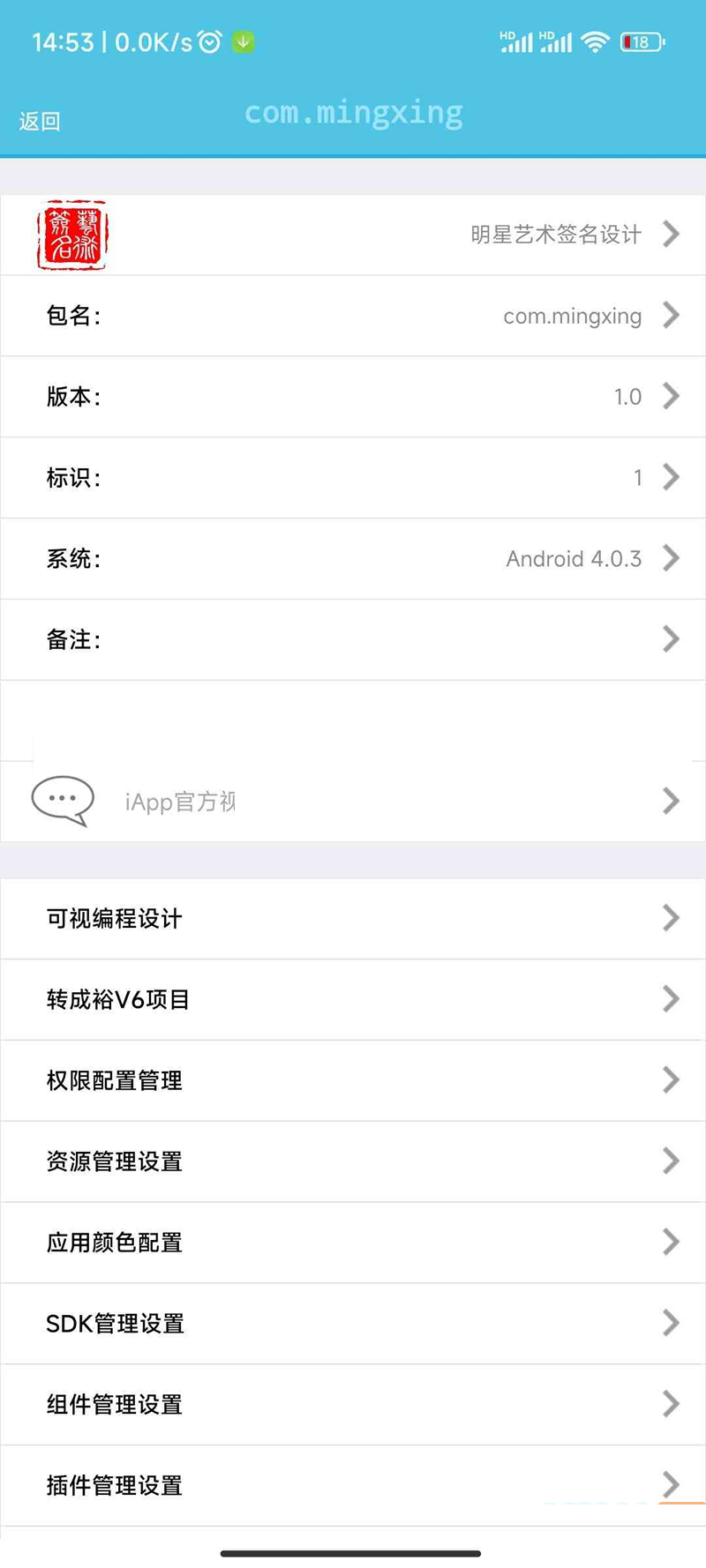Open 应用颜色配置 app color configuration

[353, 1243]
